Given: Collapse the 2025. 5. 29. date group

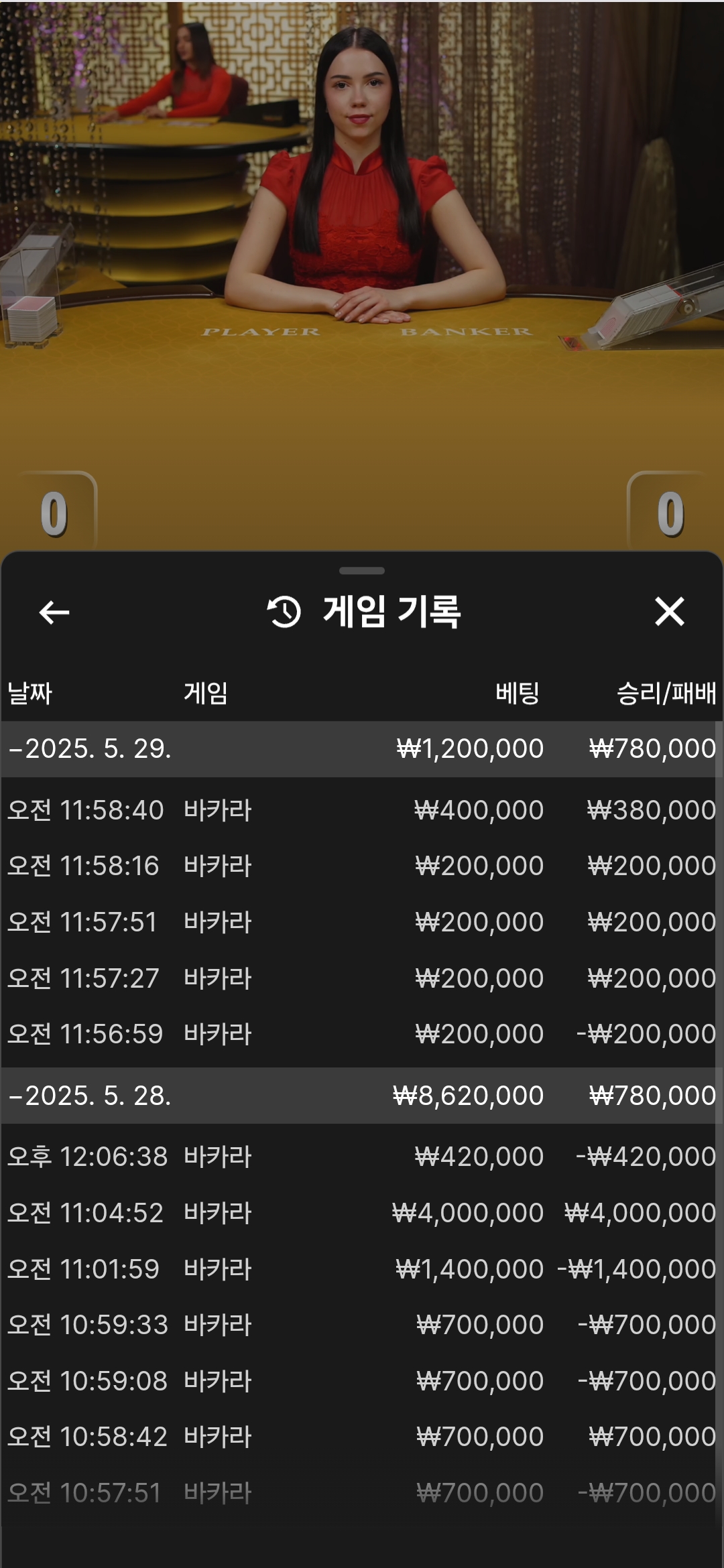Looking at the screenshot, I should (x=362, y=749).
